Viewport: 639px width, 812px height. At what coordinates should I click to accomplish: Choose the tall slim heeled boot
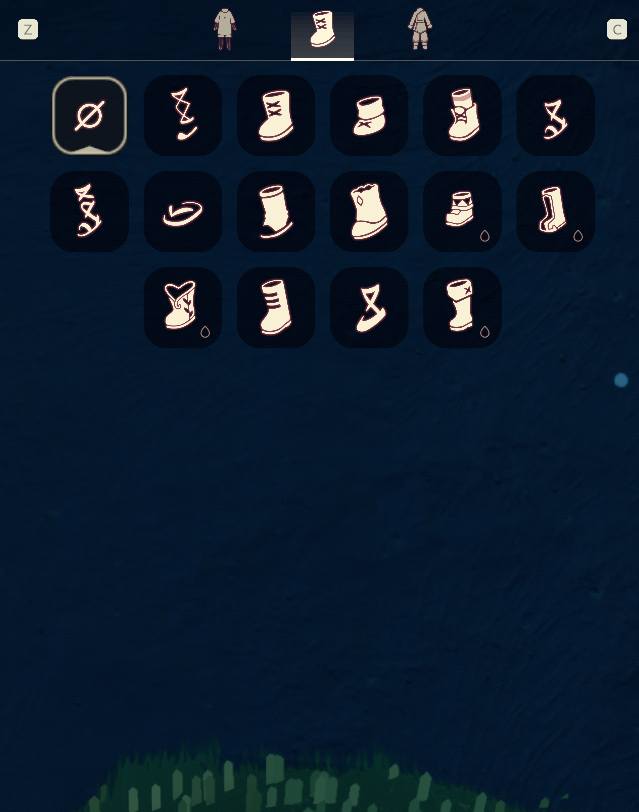coord(555,212)
